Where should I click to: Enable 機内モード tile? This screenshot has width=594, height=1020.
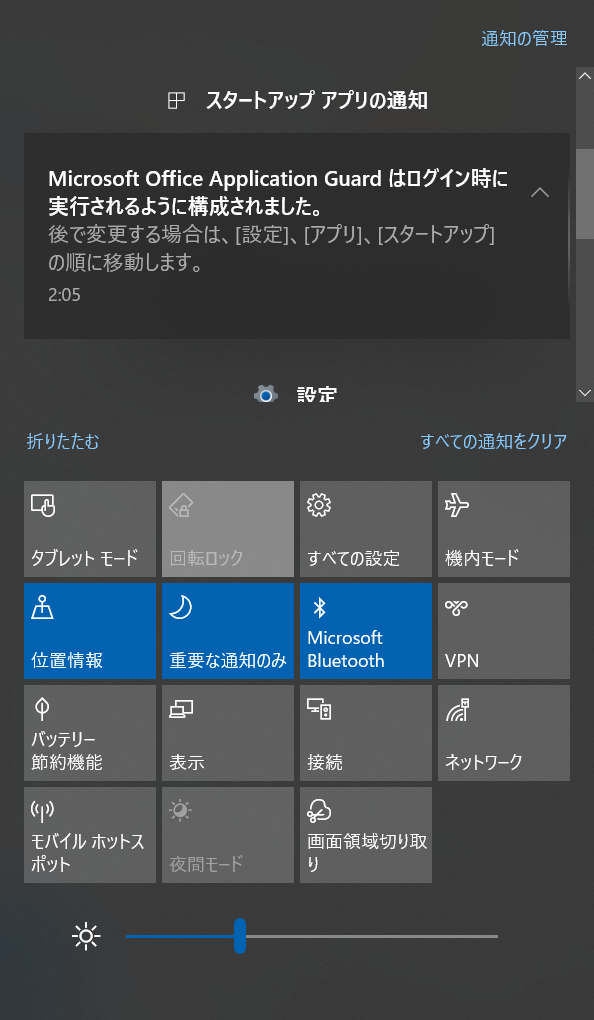tap(504, 529)
